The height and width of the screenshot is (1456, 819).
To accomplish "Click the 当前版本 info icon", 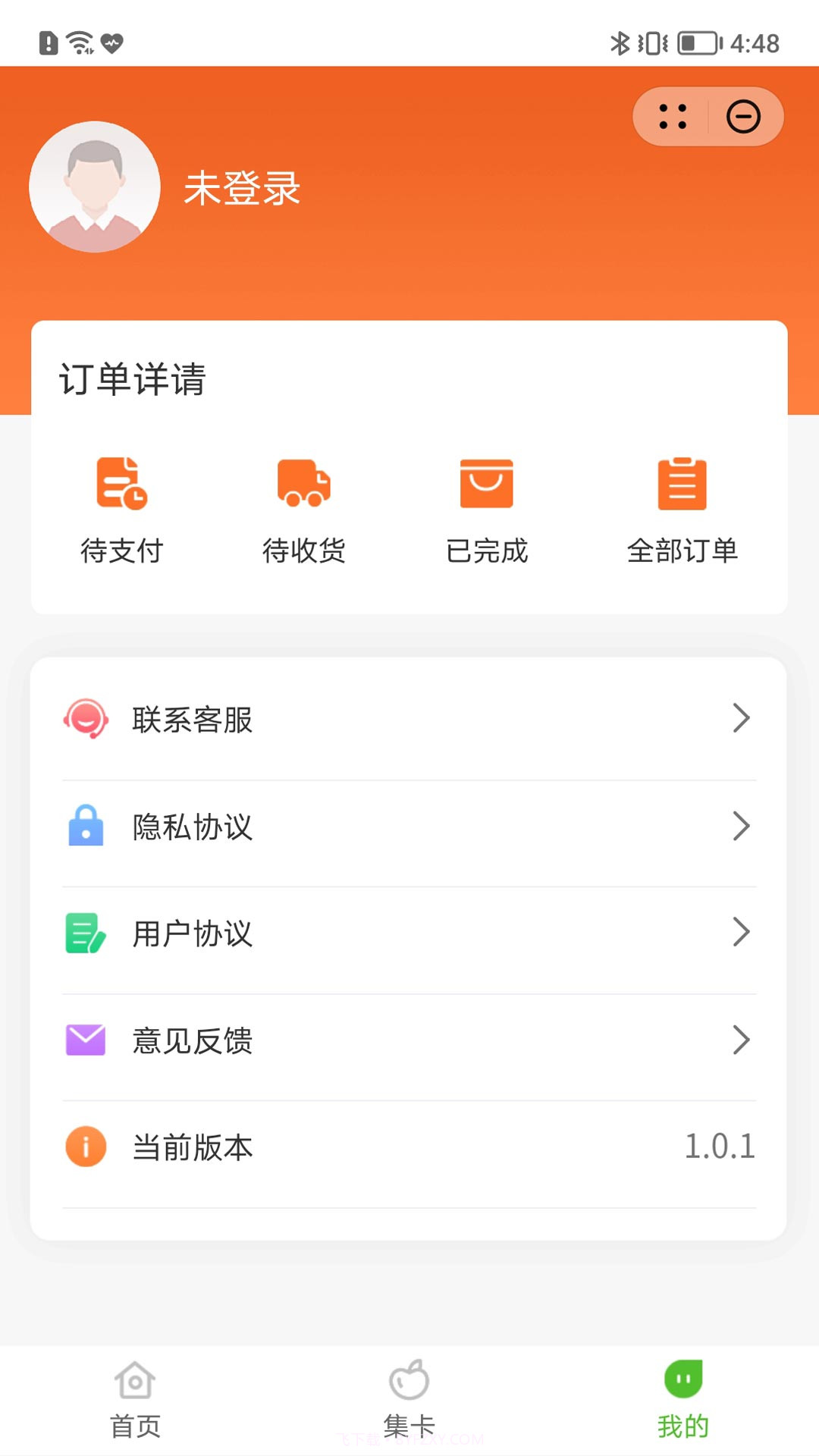I will tap(86, 1147).
